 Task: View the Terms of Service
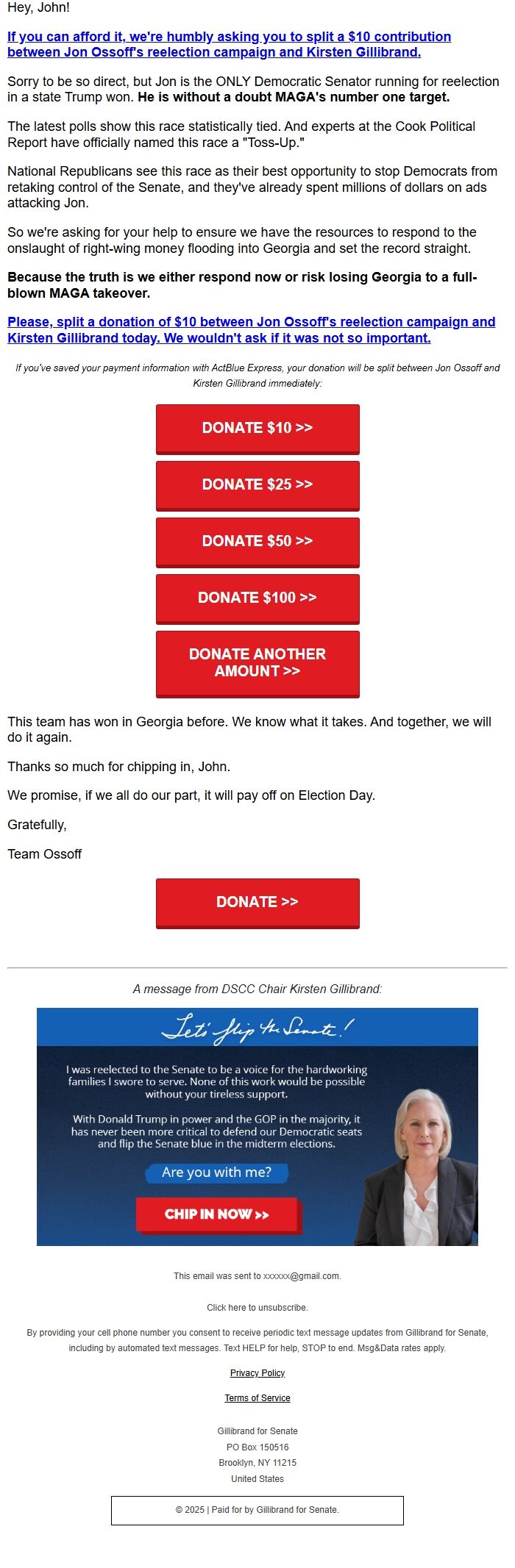click(257, 1398)
